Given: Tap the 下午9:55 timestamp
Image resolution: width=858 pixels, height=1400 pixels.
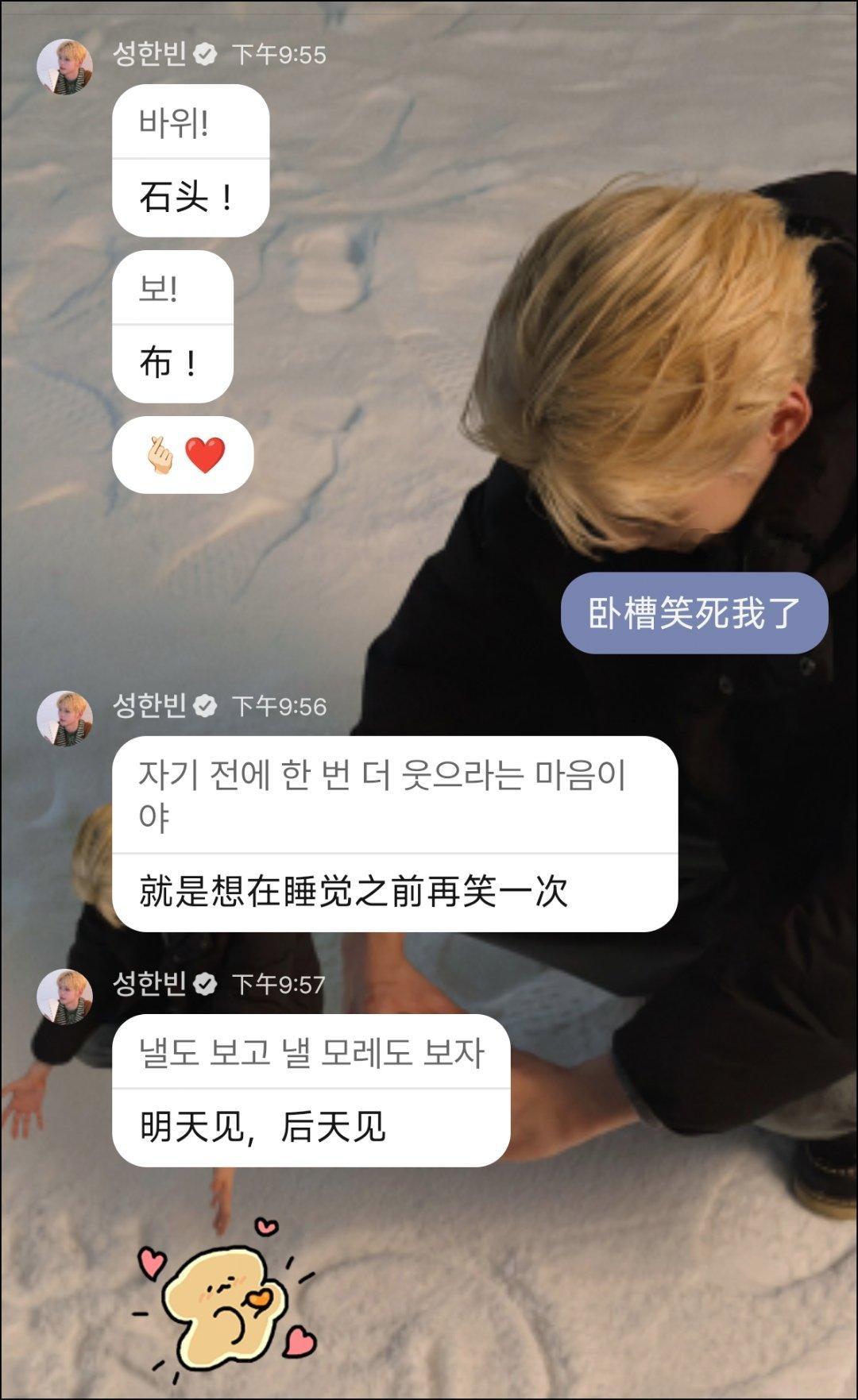Looking at the screenshot, I should coord(280,53).
